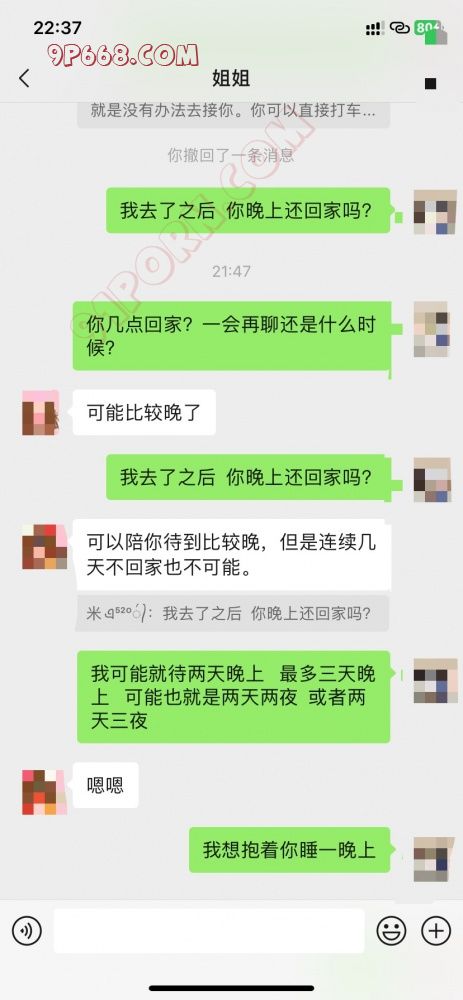Jump to the quoted message under 可以陪你待到比较晚
The height and width of the screenshot is (1000, 463).
coord(232,614)
